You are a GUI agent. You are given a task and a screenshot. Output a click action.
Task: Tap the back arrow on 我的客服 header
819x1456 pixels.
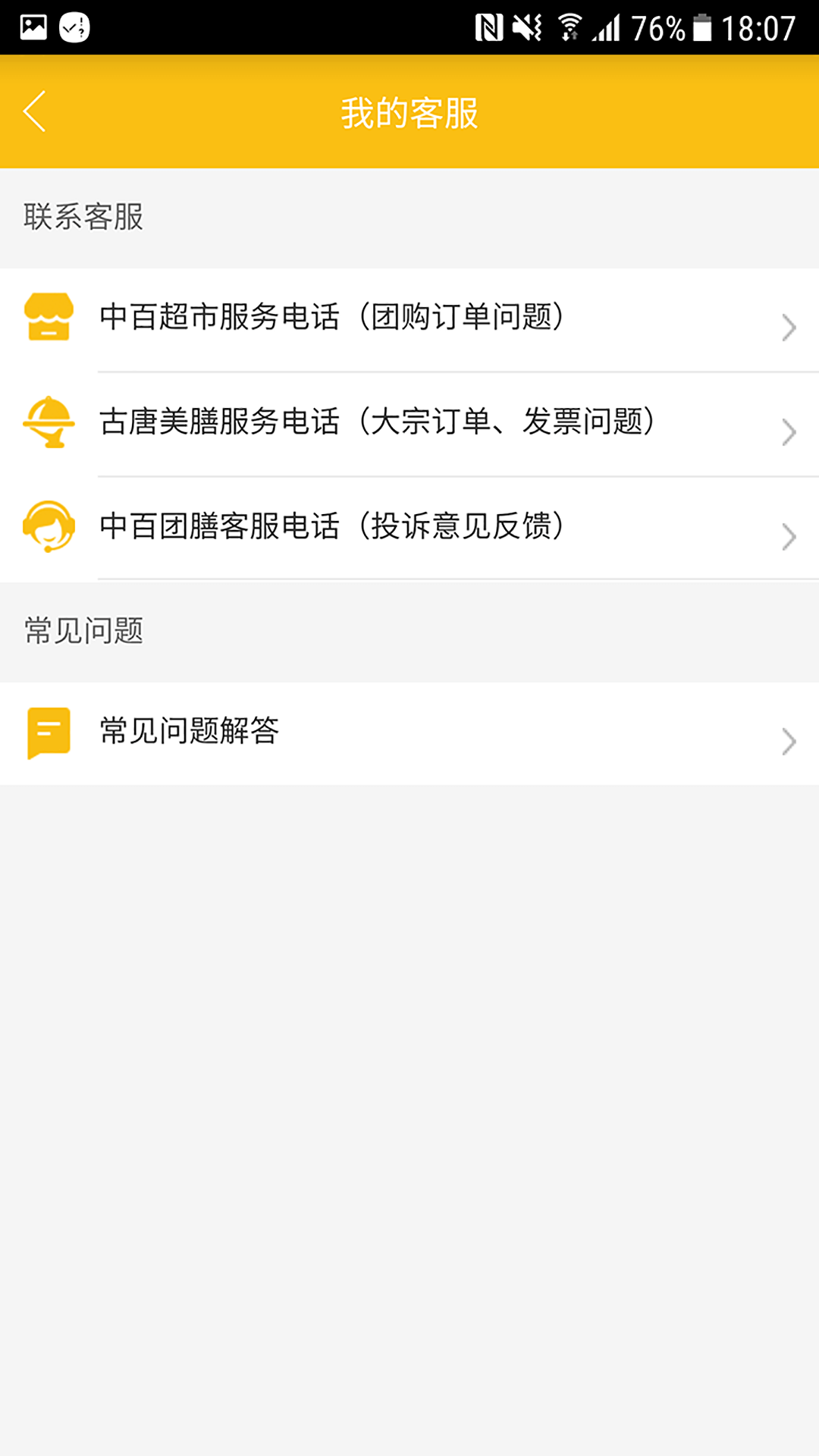34,111
